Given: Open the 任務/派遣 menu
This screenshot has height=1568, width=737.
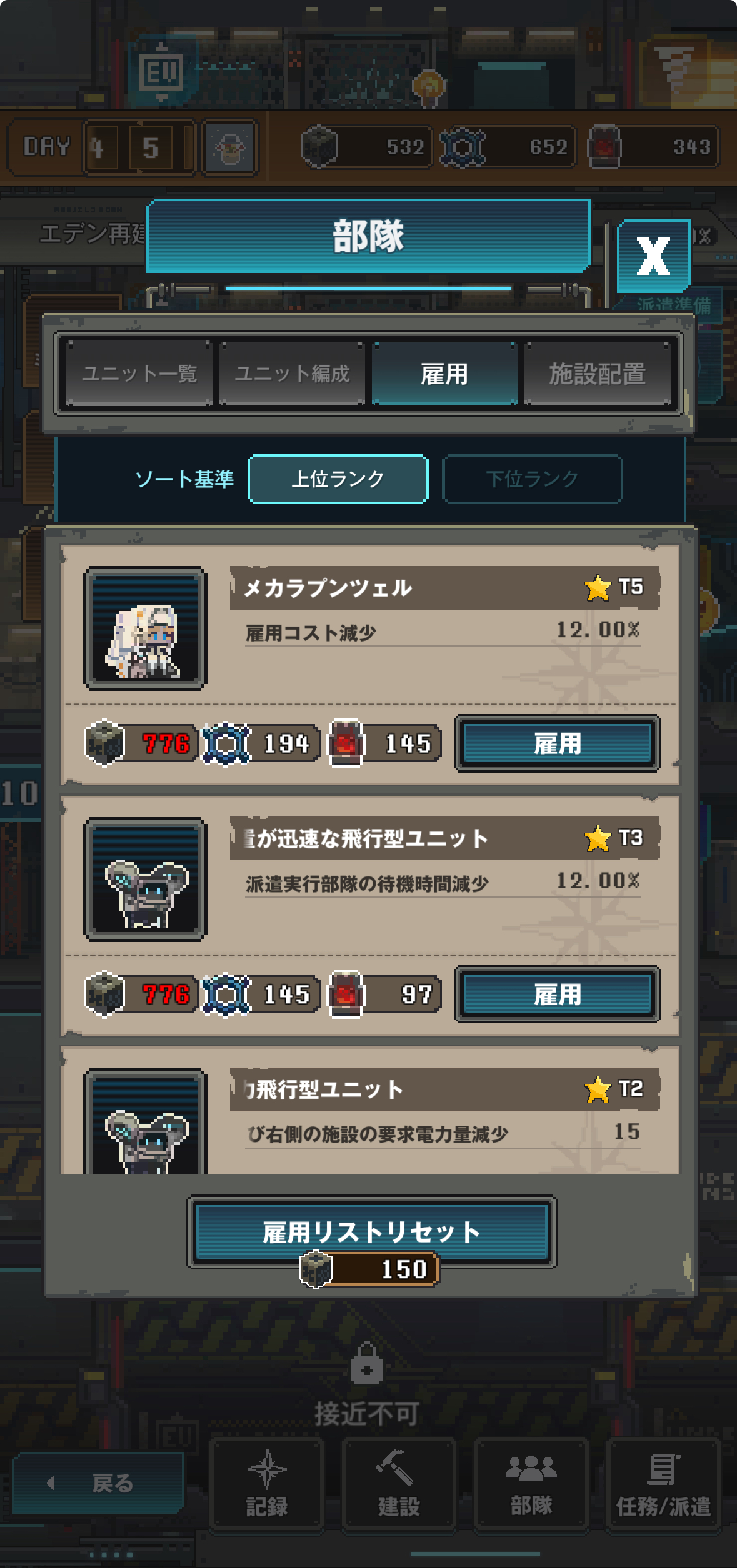Looking at the screenshot, I should click(x=663, y=1484).
